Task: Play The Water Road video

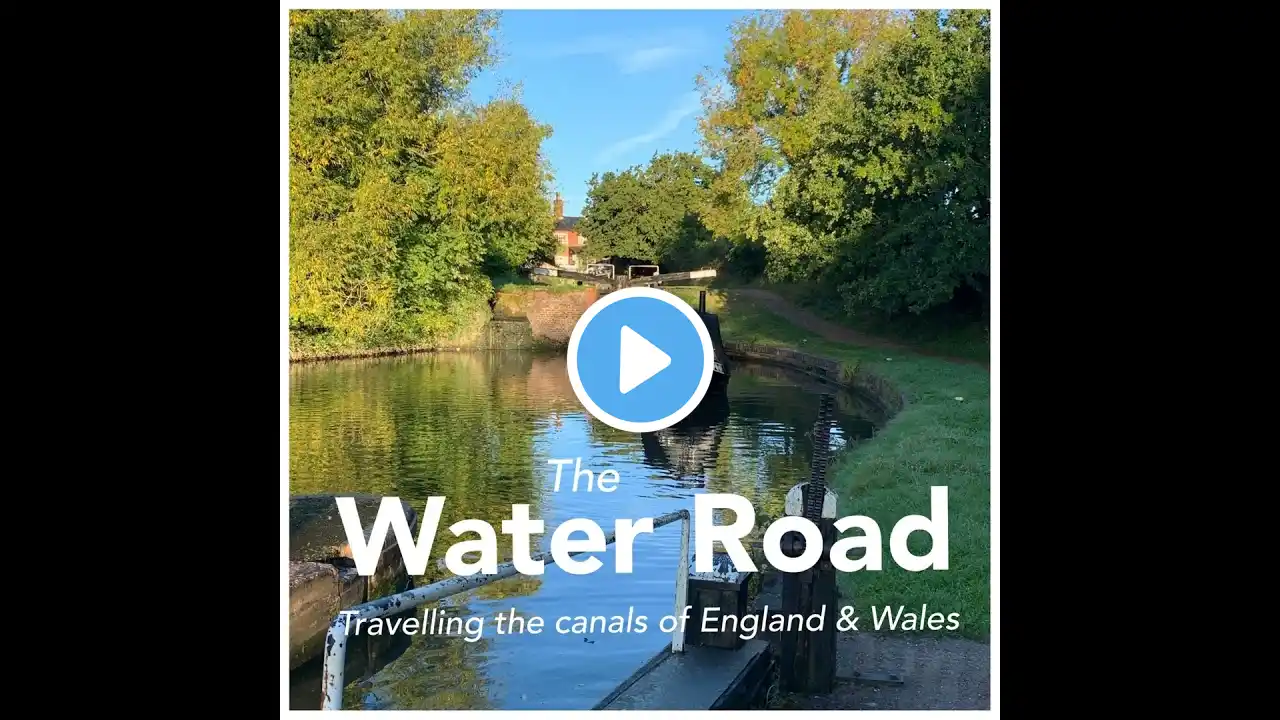Action: (640, 360)
